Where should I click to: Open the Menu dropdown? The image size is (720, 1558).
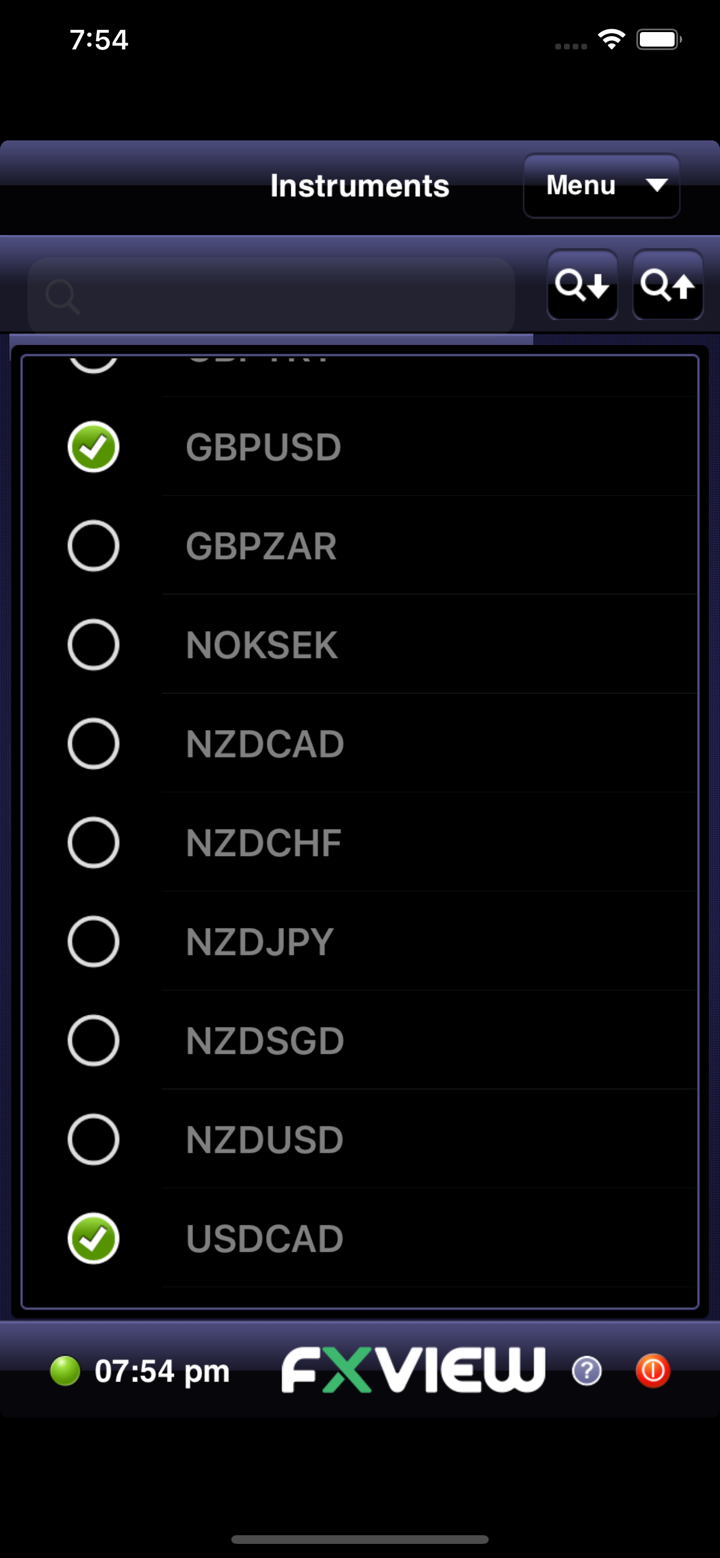[601, 186]
